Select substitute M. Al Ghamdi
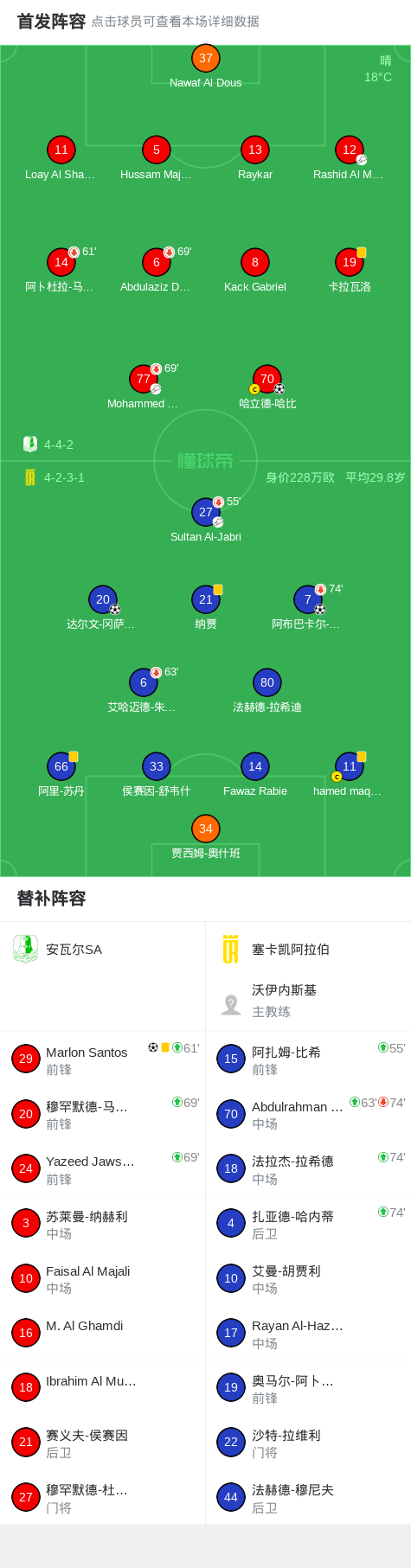 (103, 1333)
